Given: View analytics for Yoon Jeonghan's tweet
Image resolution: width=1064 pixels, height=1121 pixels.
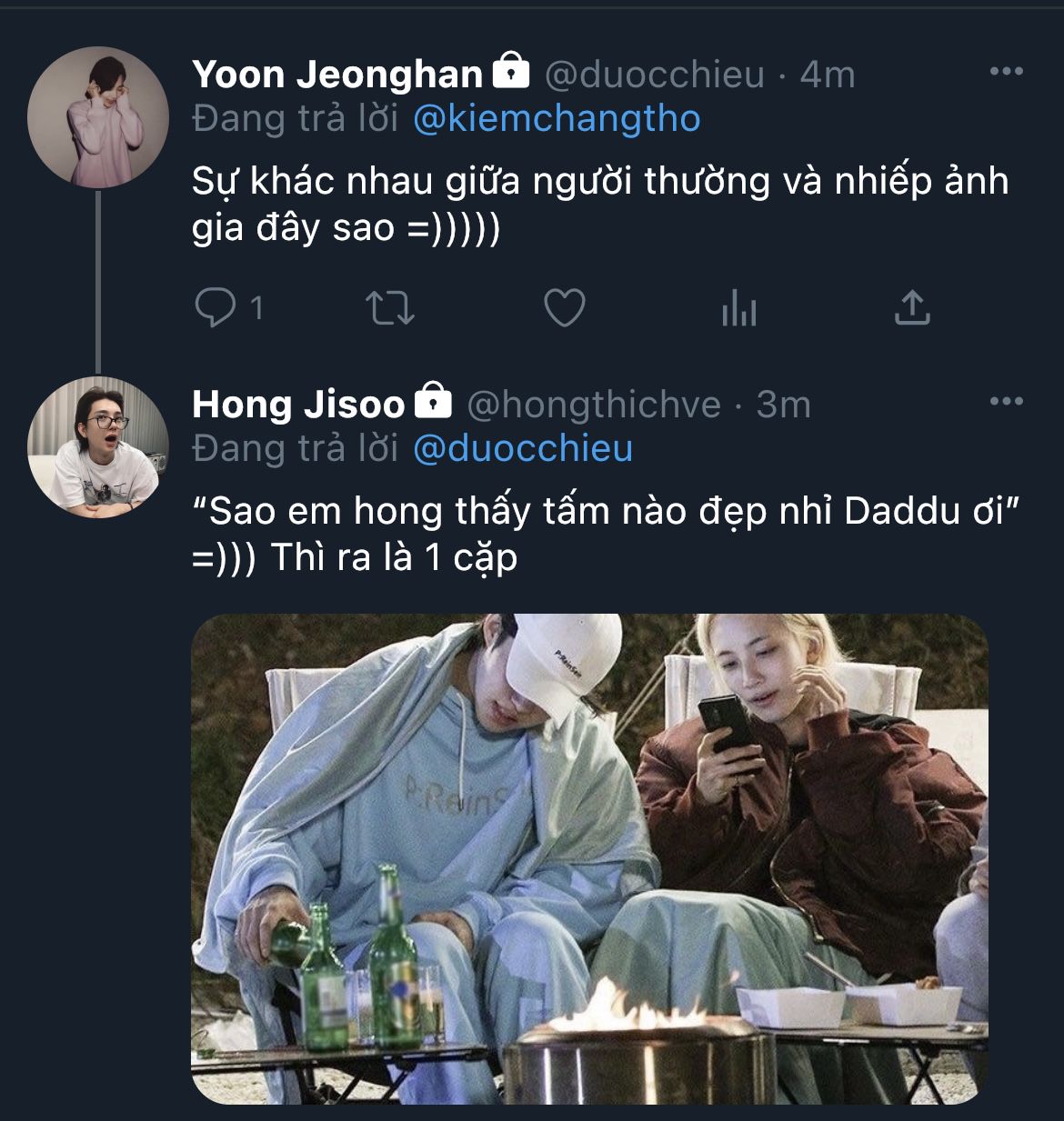Looking at the screenshot, I should coord(738,309).
